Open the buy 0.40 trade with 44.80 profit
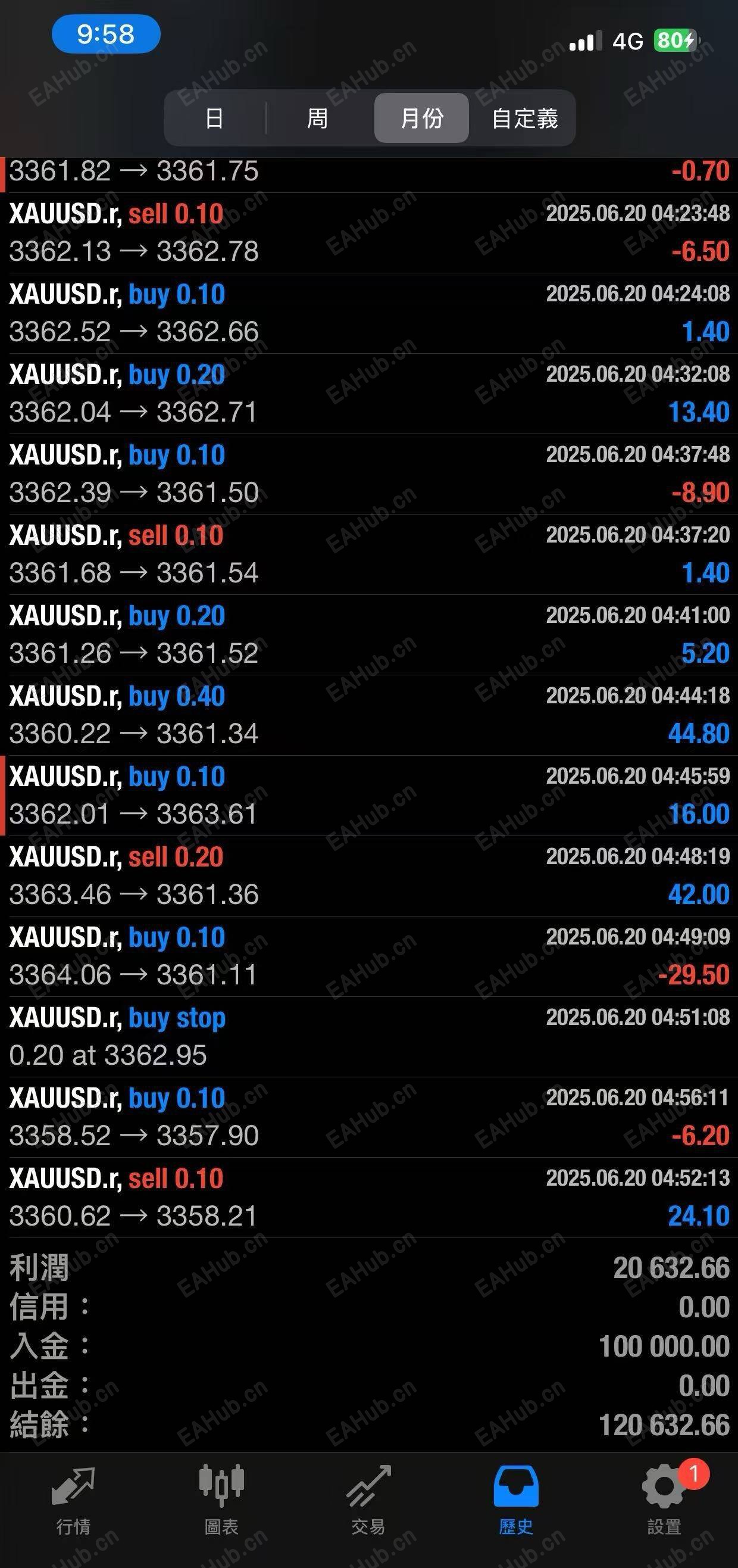This screenshot has height=1568, width=738. (368, 715)
